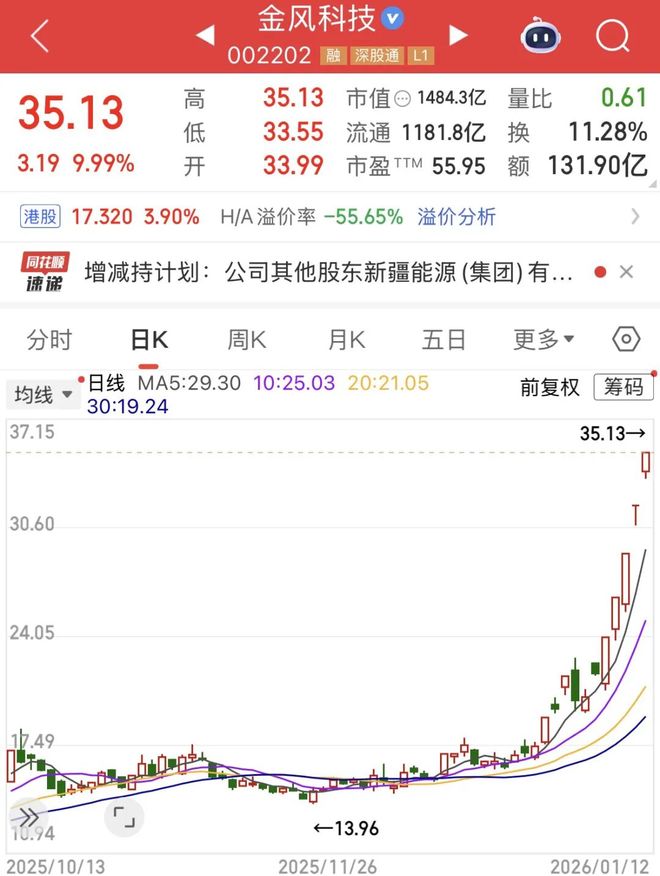660x876 pixels.
Task: Open the 增减持计划 news headline
Action: tap(330, 272)
